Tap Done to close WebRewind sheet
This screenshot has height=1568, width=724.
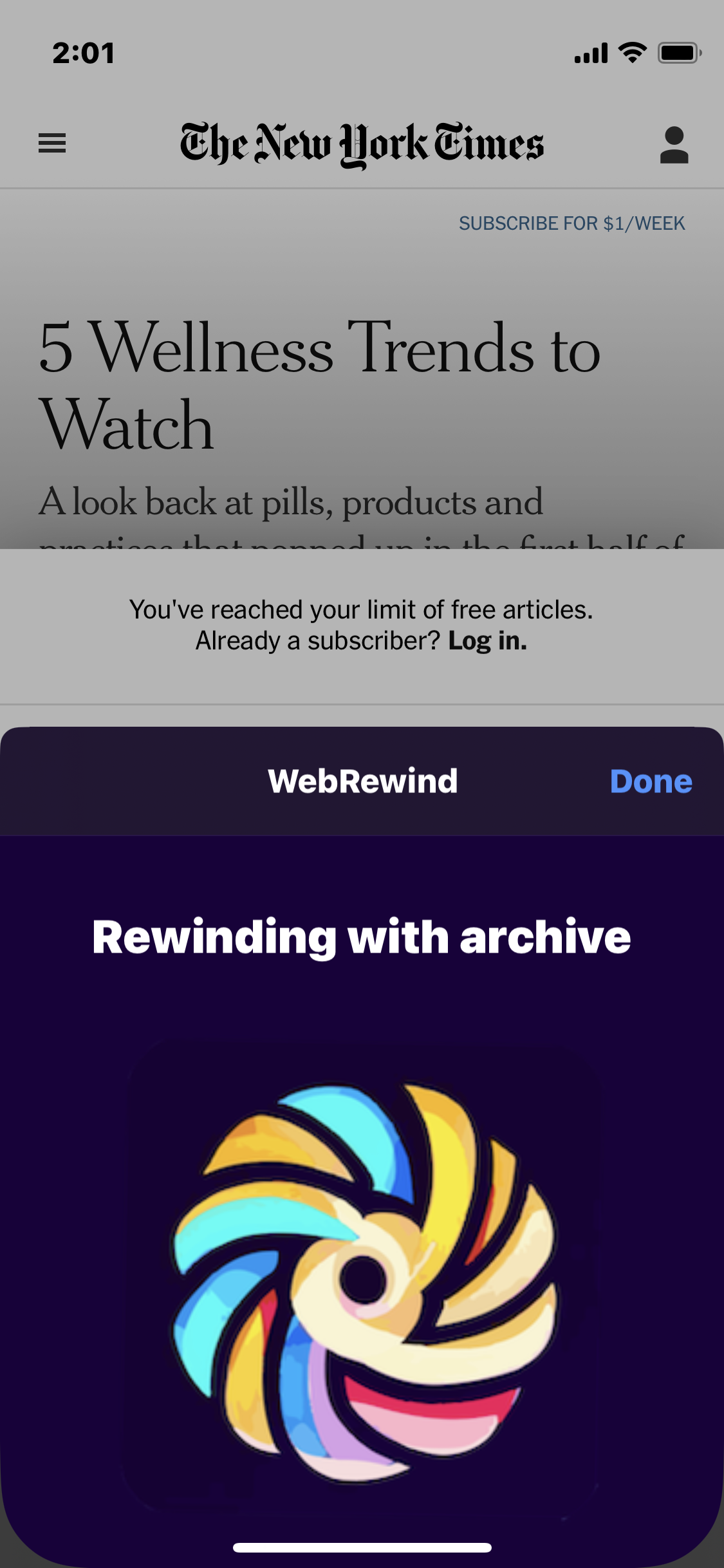(x=651, y=781)
